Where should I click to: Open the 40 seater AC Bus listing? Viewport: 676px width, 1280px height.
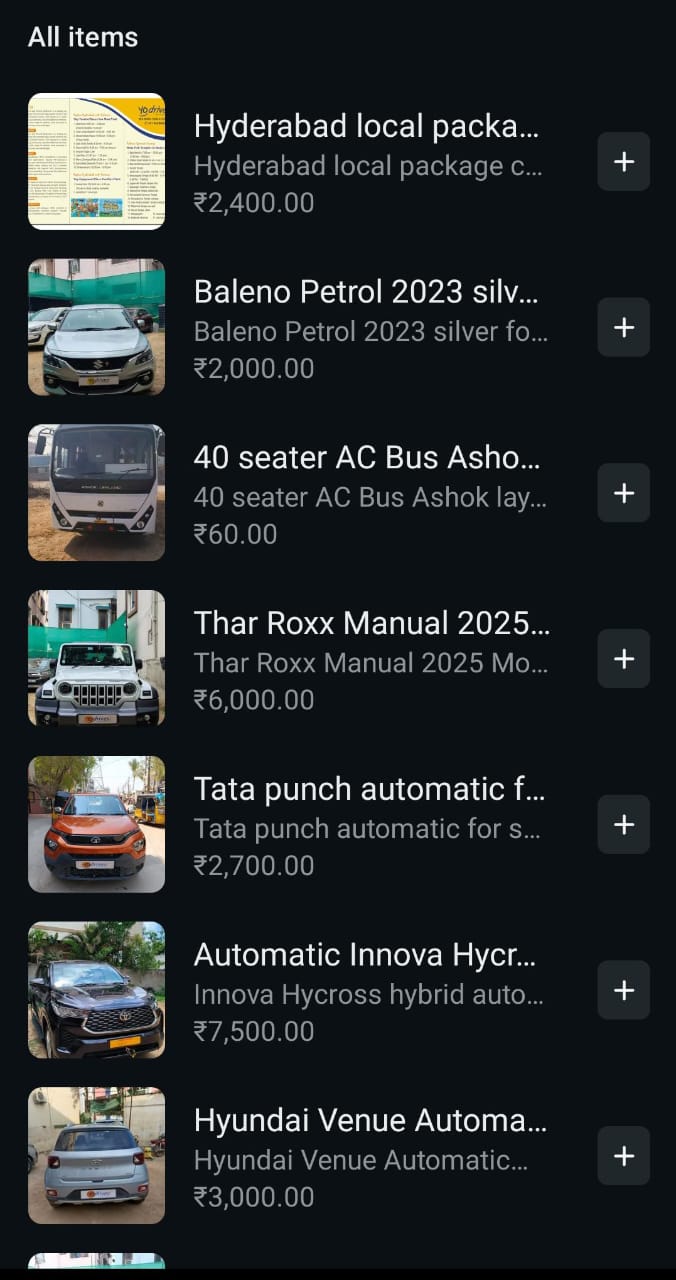(x=370, y=459)
